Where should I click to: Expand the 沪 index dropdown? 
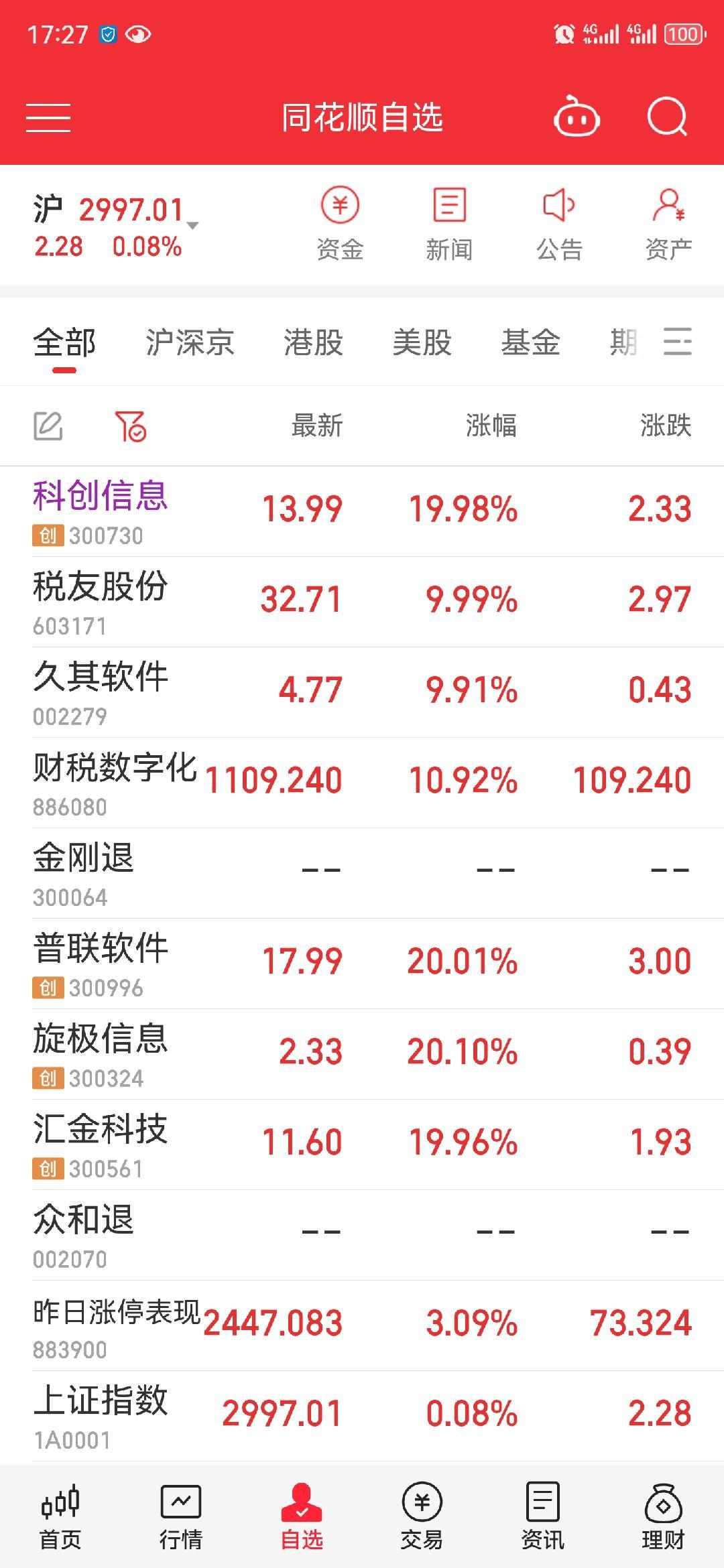[192, 225]
